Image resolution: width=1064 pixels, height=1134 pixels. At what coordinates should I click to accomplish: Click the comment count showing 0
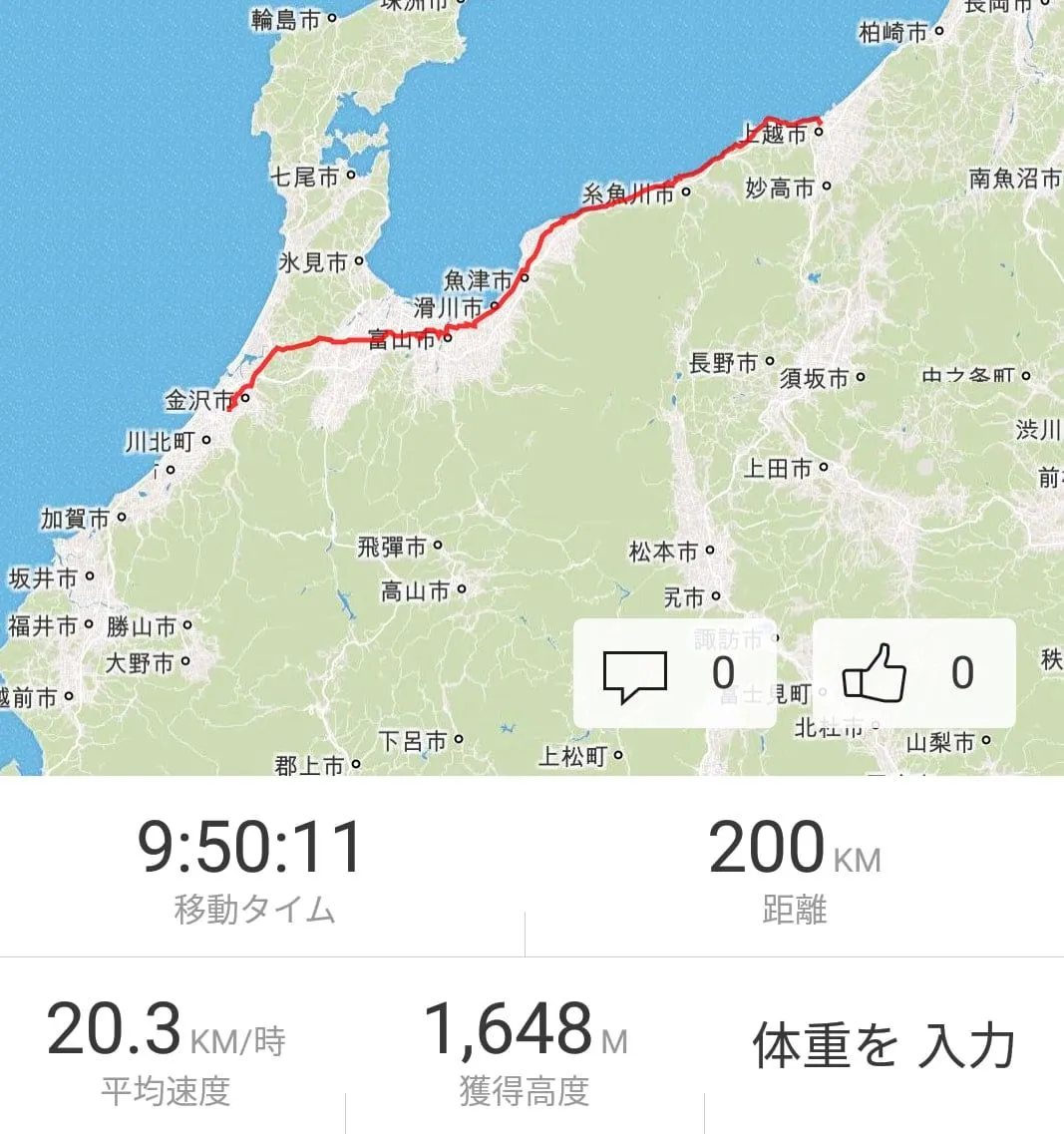point(723,673)
